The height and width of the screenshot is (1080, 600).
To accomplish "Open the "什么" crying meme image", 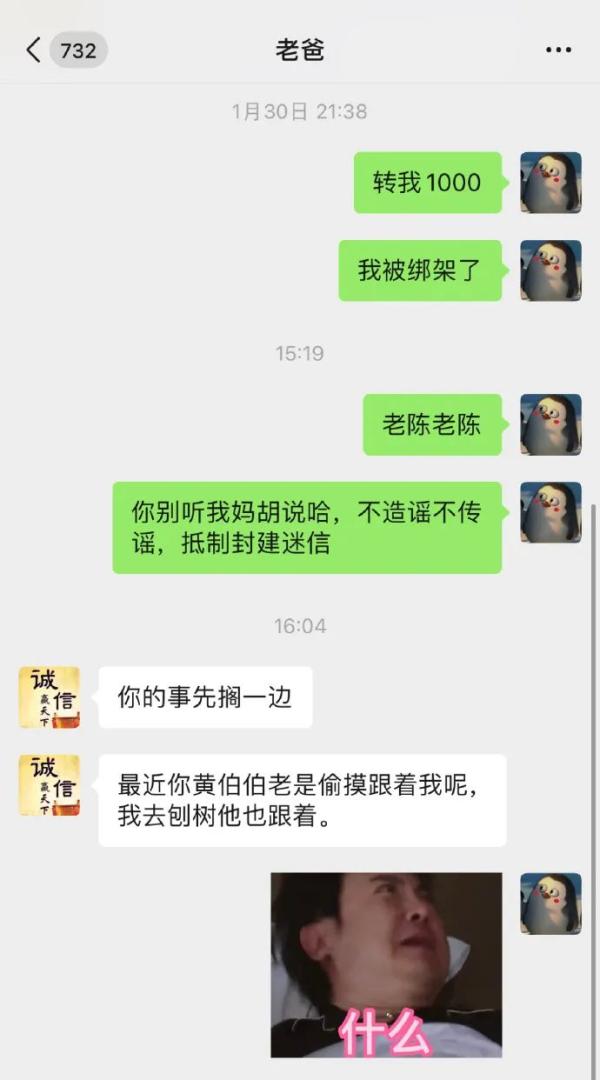I will pyautogui.click(x=386, y=964).
